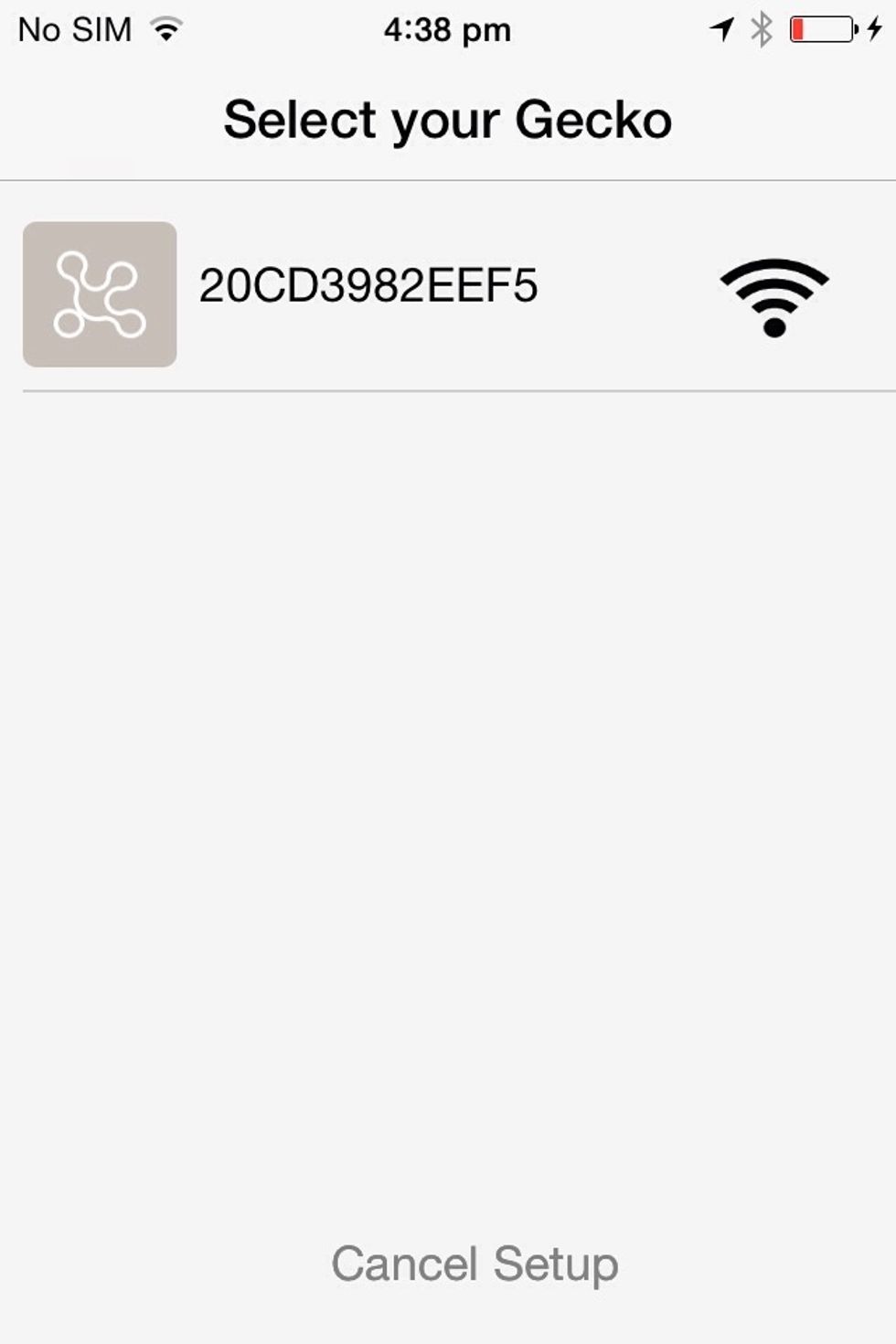Tap Cancel Setup

(475, 1264)
